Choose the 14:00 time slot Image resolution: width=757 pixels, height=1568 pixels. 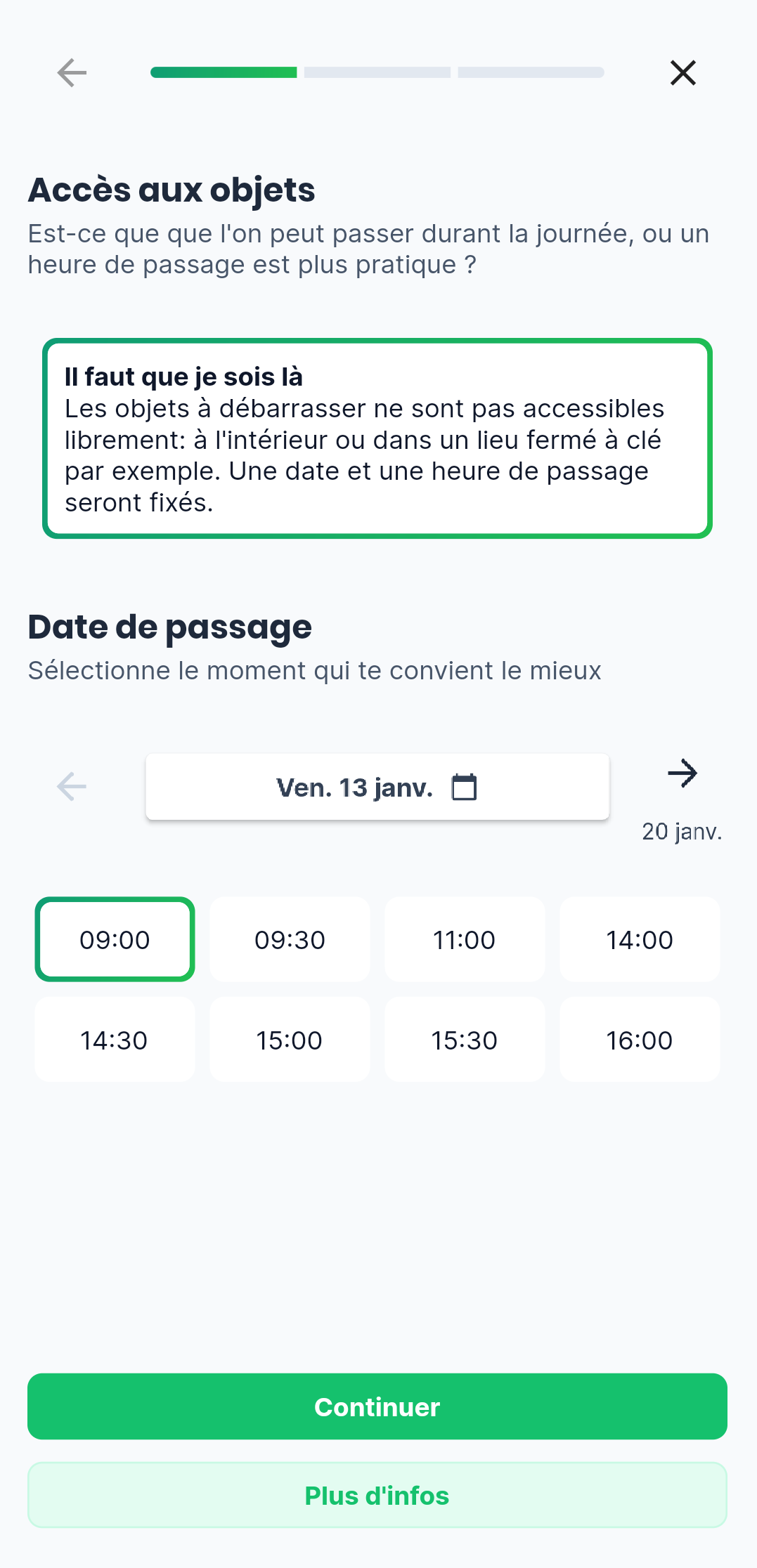pyautogui.click(x=640, y=939)
